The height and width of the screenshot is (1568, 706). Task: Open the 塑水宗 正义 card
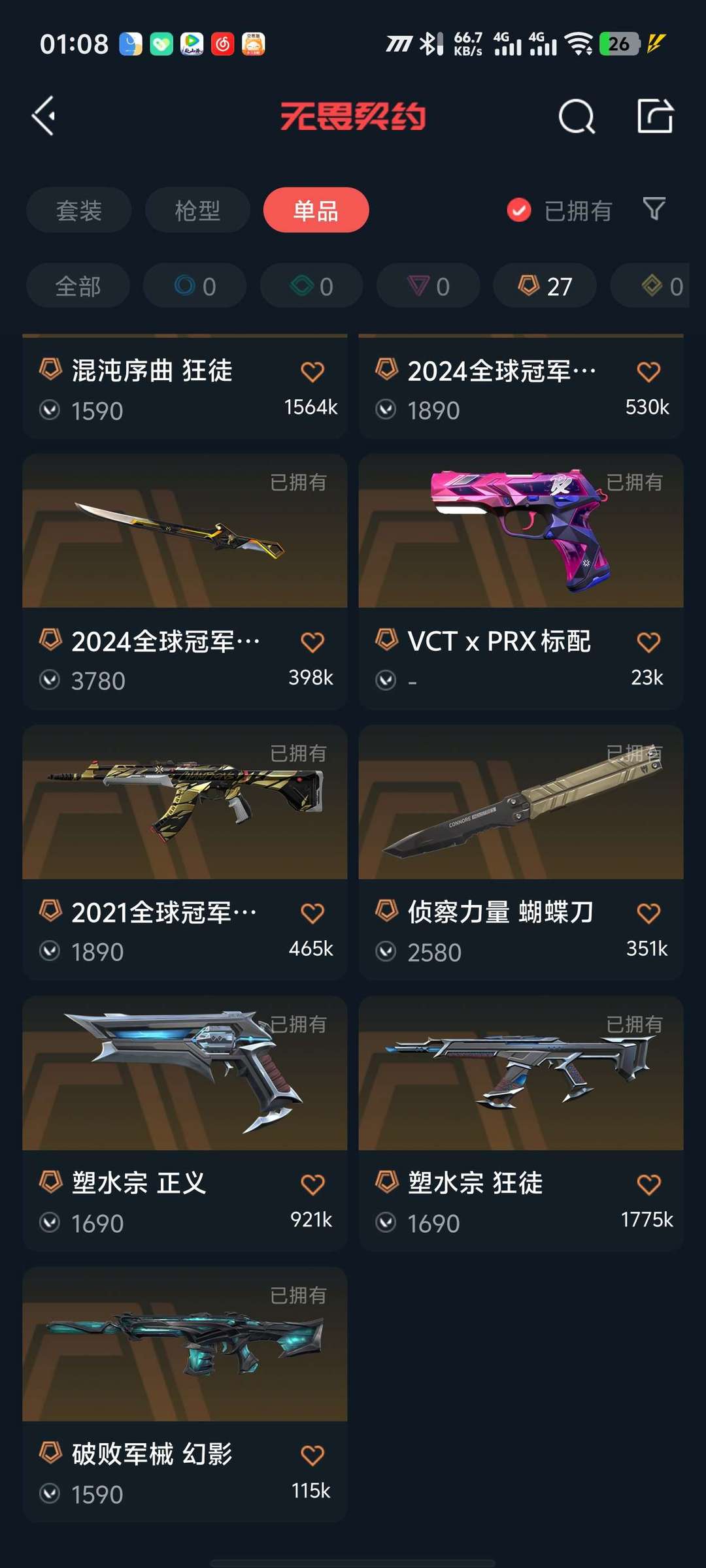184,1124
